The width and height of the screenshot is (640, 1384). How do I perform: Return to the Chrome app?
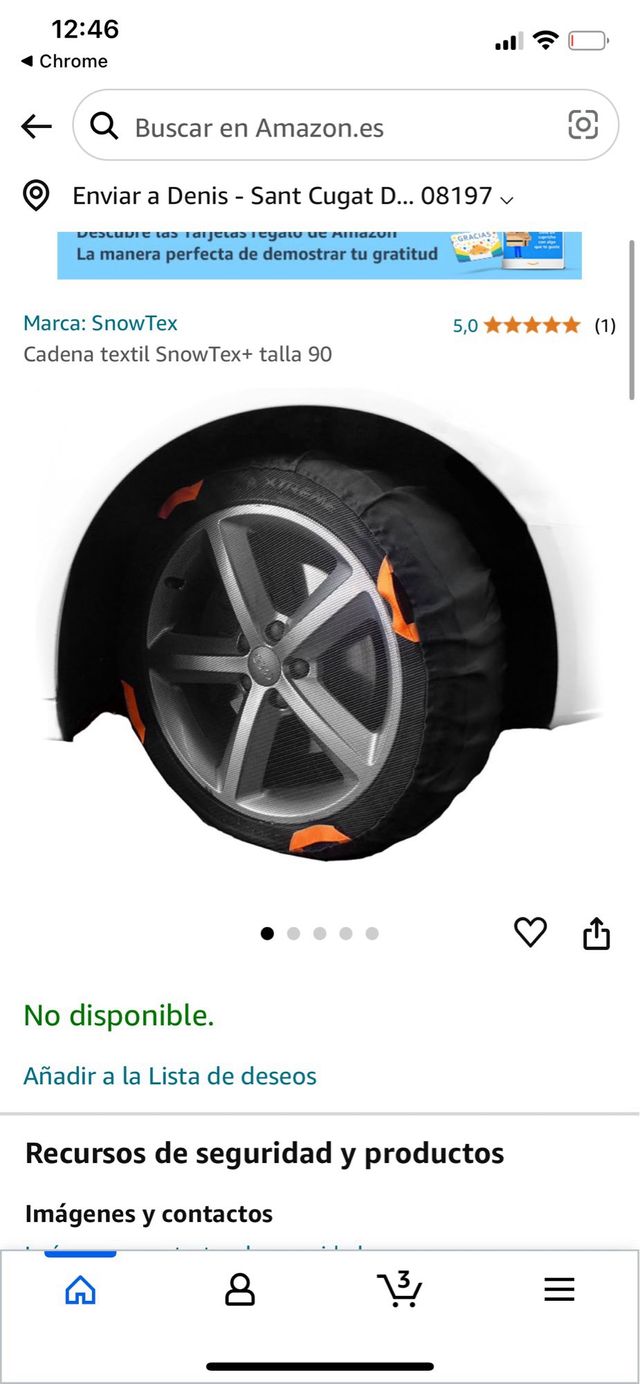tap(64, 61)
